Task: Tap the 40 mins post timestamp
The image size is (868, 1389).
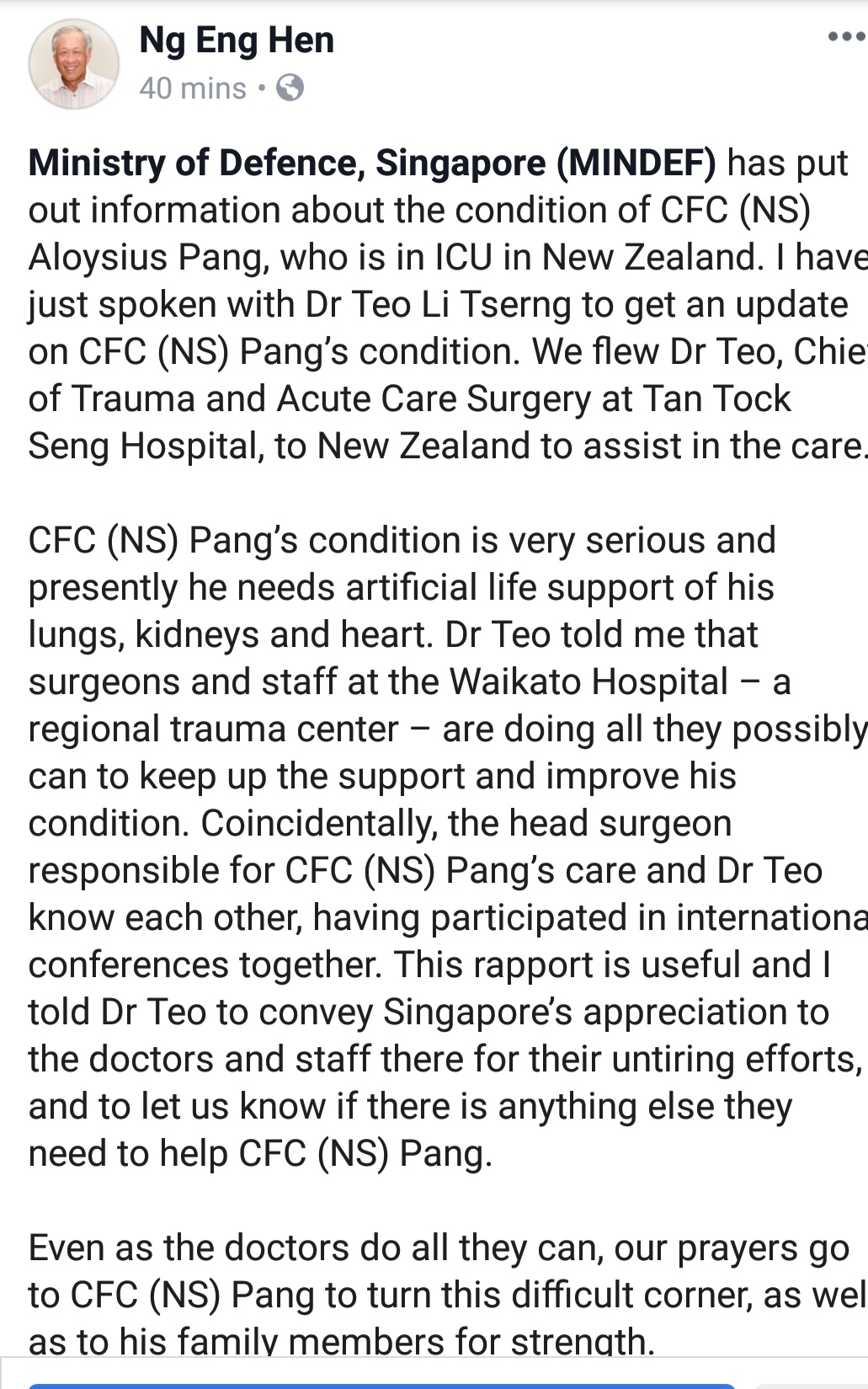Action: pyautogui.click(x=193, y=88)
